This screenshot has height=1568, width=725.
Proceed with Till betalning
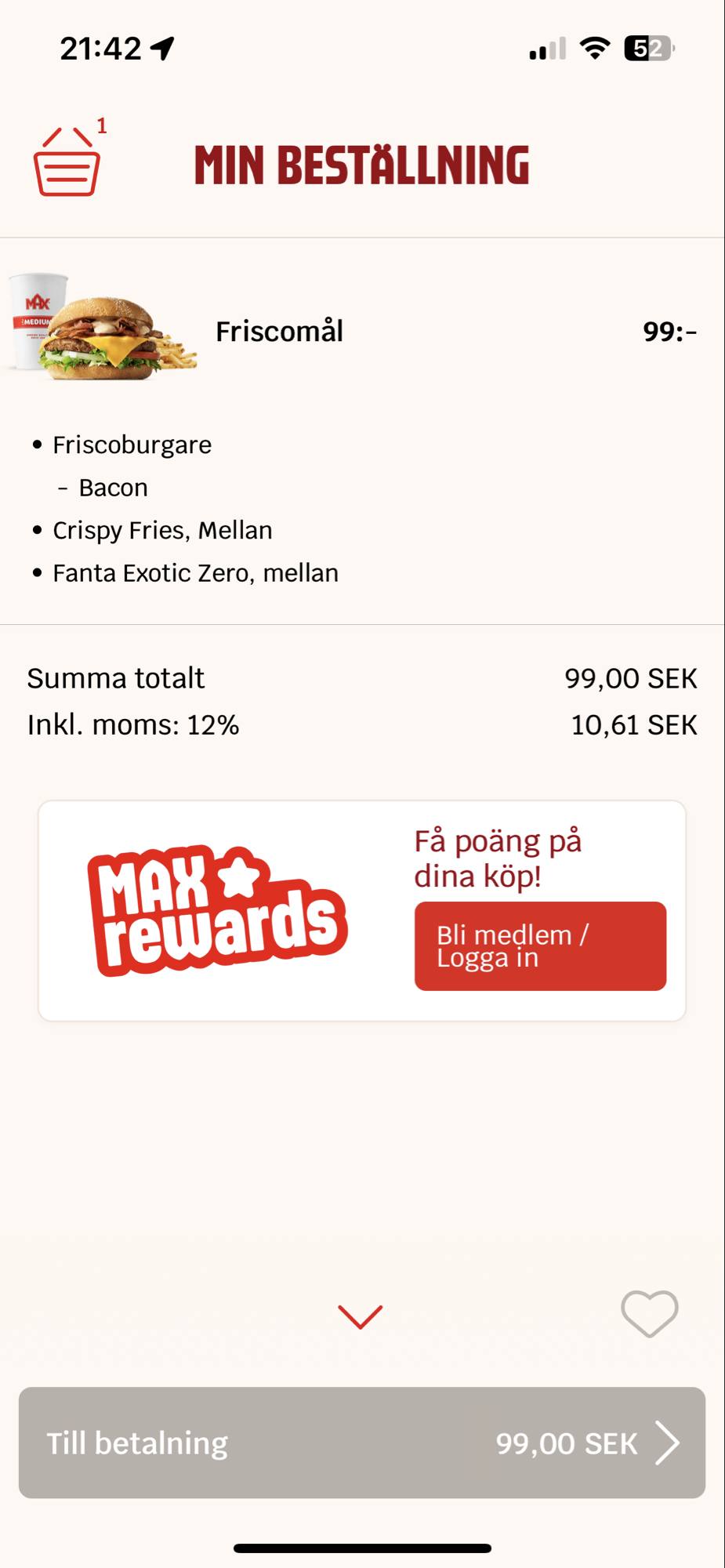137,1443
